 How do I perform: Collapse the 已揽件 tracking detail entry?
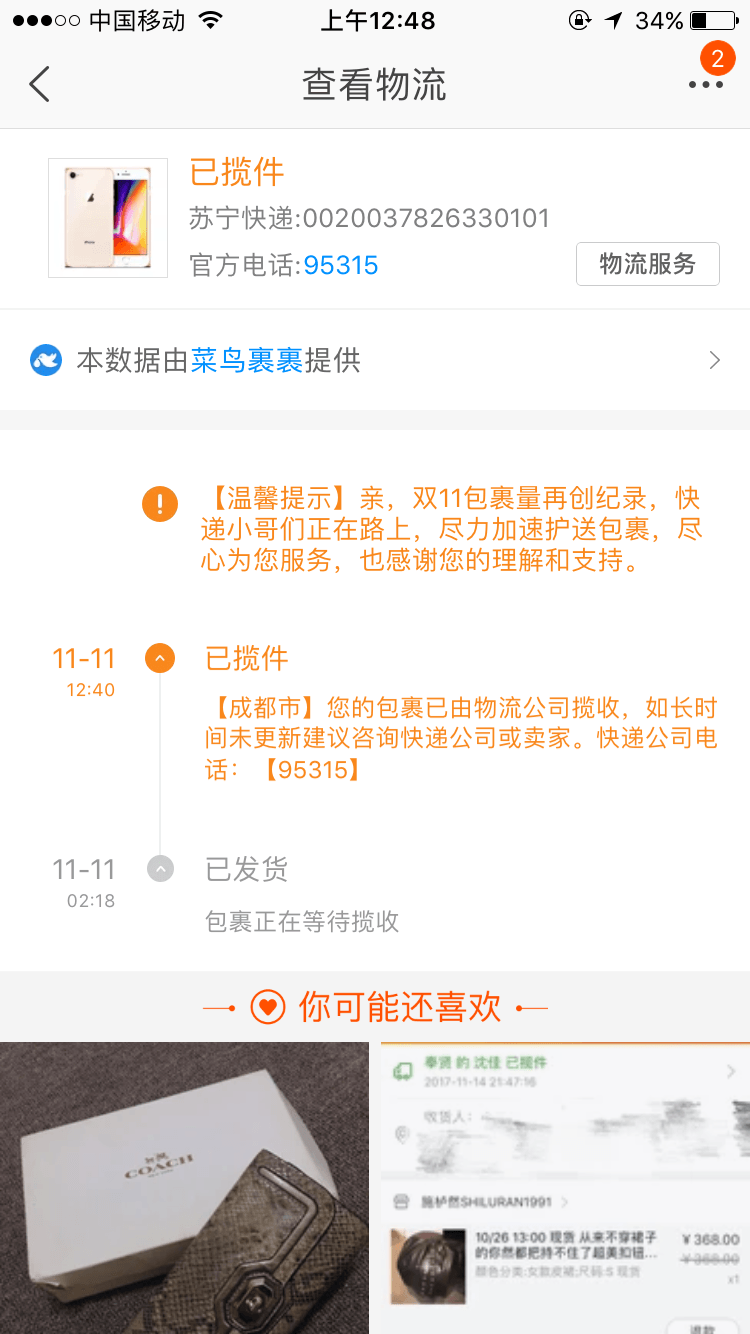pyautogui.click(x=160, y=658)
